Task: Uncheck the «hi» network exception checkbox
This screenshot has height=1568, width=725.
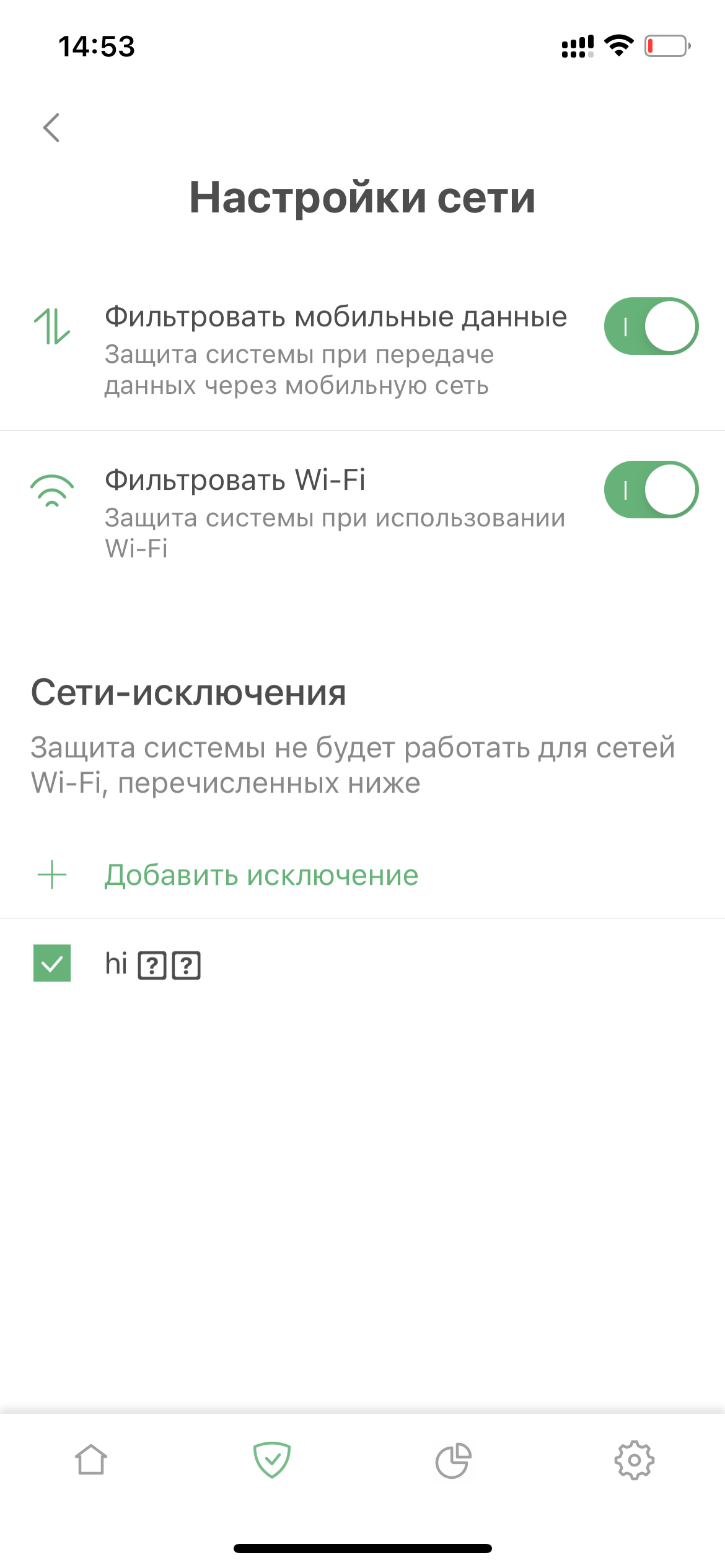Action: [52, 963]
